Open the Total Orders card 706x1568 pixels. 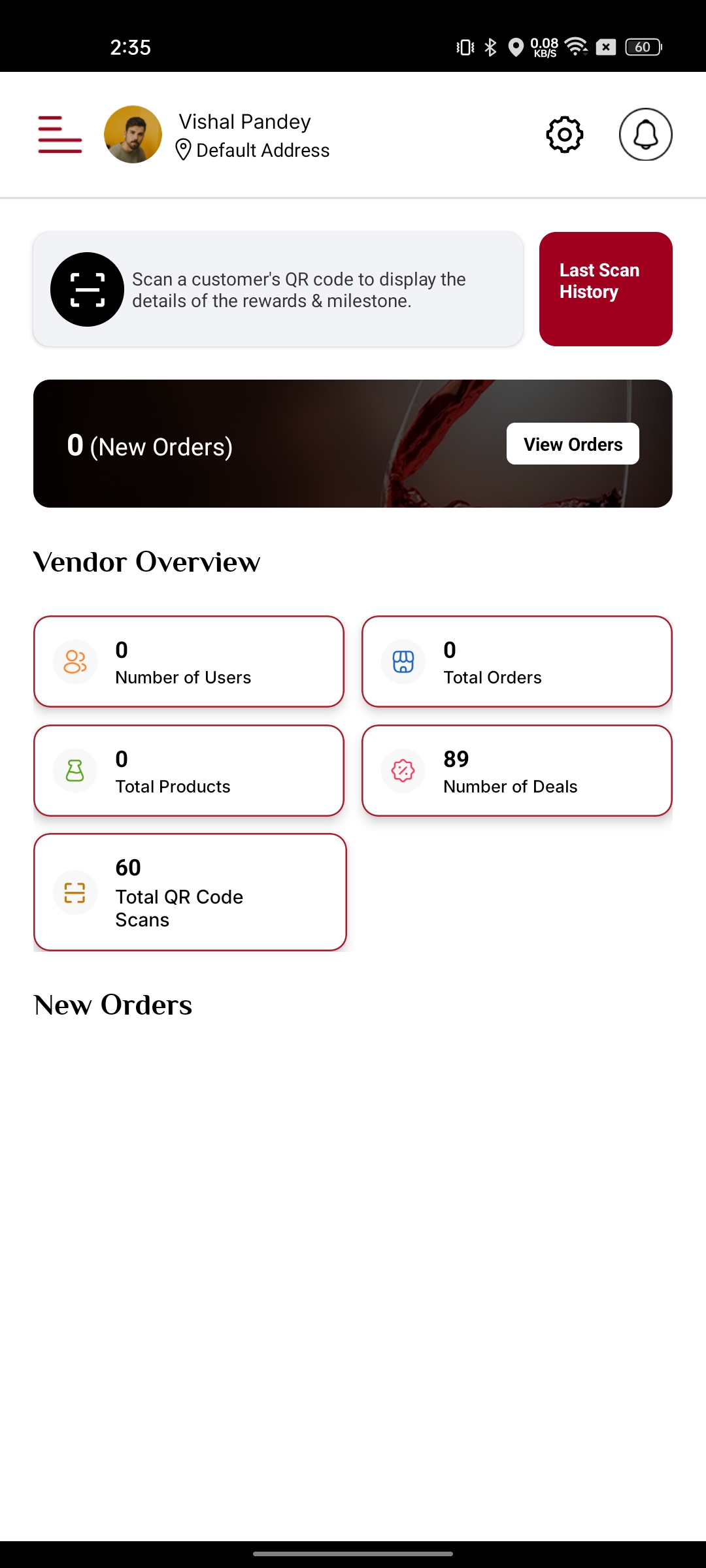516,661
